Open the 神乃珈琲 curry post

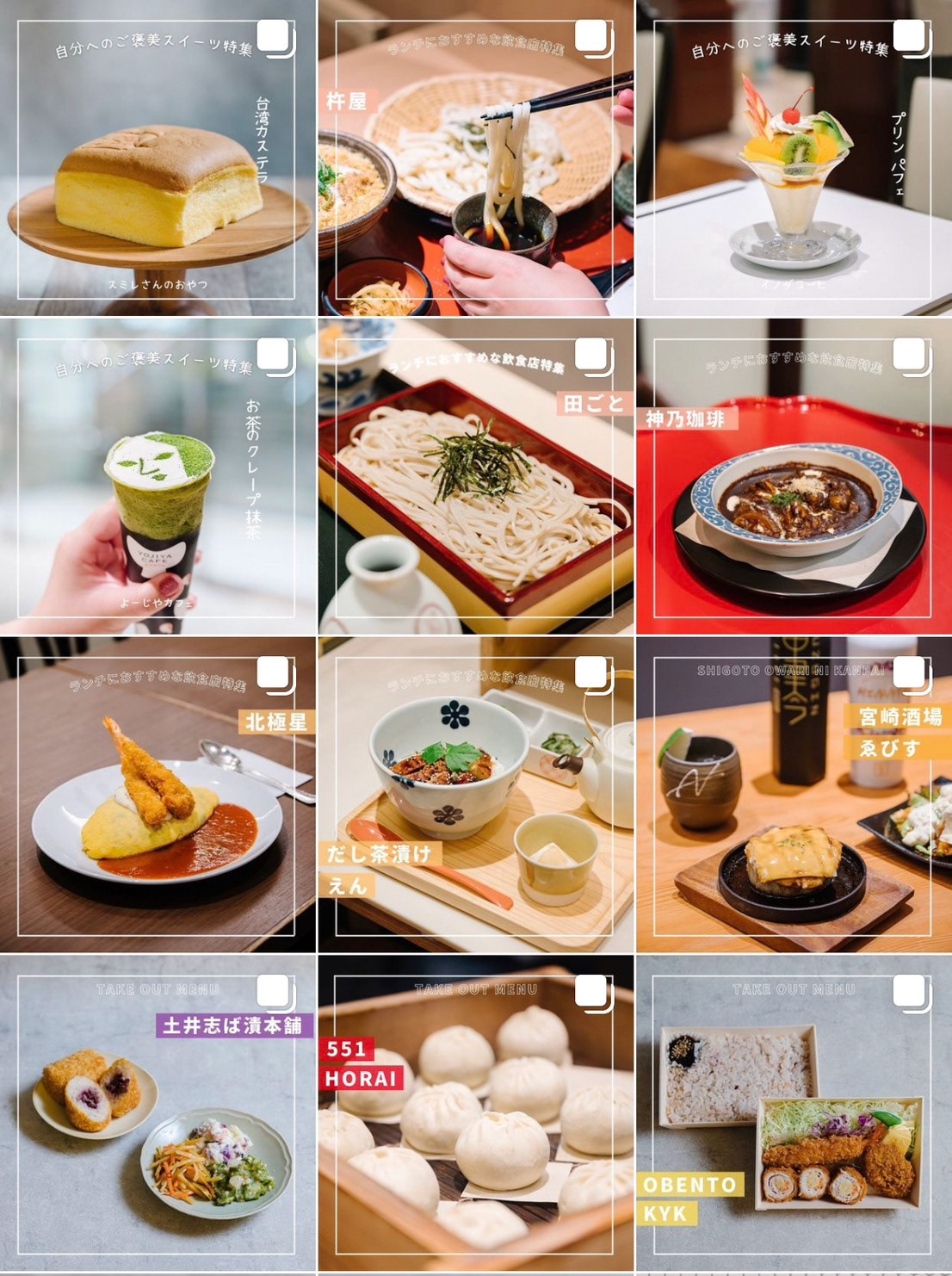[x=794, y=476]
